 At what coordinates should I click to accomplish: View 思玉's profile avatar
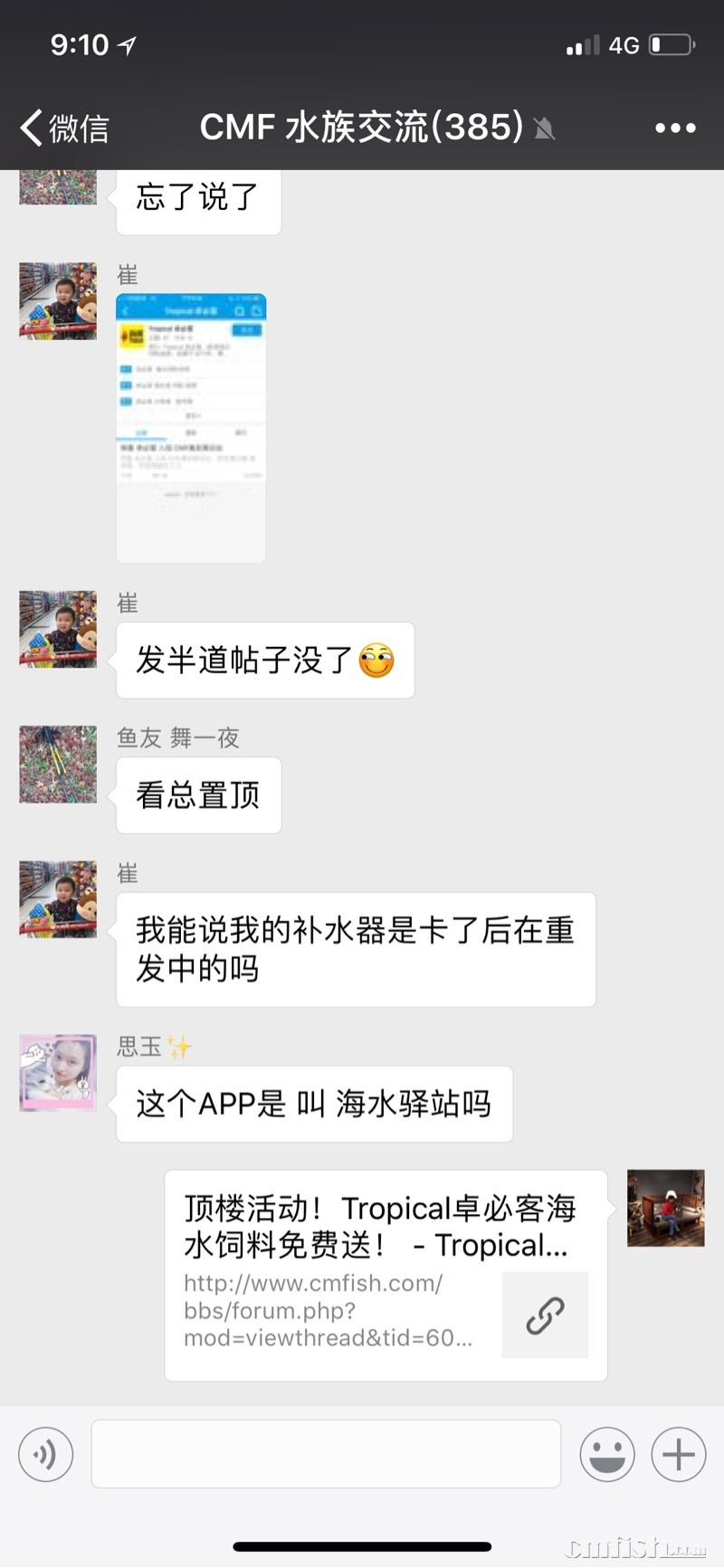pos(58,1073)
